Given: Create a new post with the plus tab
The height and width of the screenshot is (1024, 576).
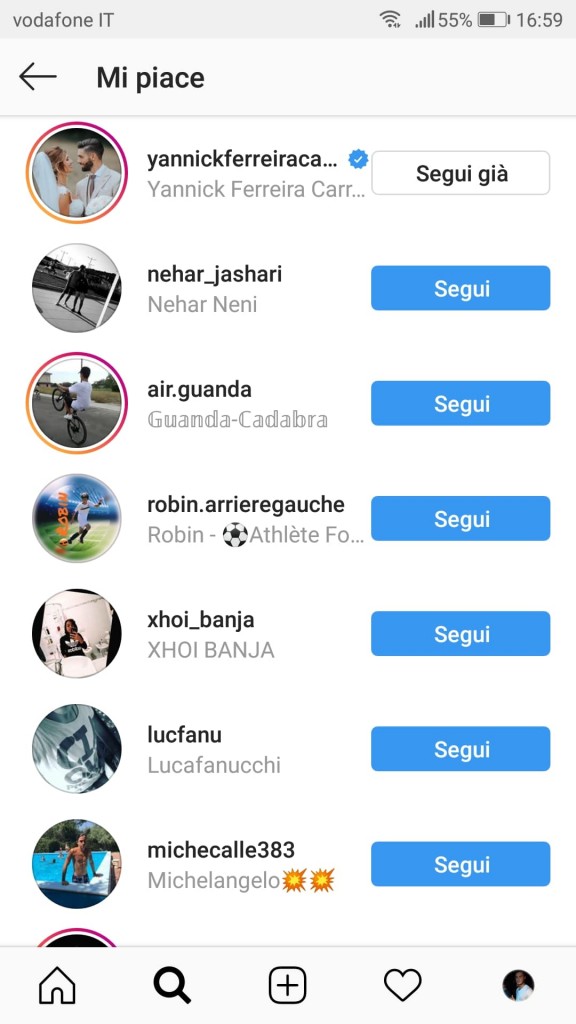Looking at the screenshot, I should [287, 985].
